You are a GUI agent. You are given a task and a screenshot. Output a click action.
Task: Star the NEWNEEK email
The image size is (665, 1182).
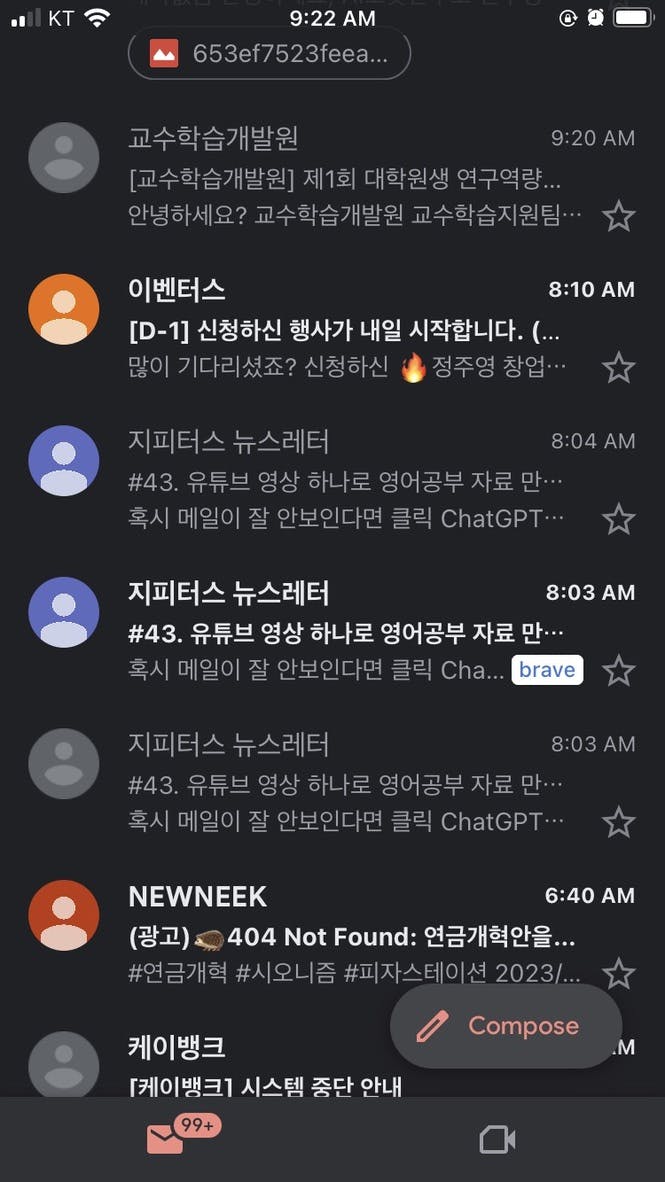(619, 973)
